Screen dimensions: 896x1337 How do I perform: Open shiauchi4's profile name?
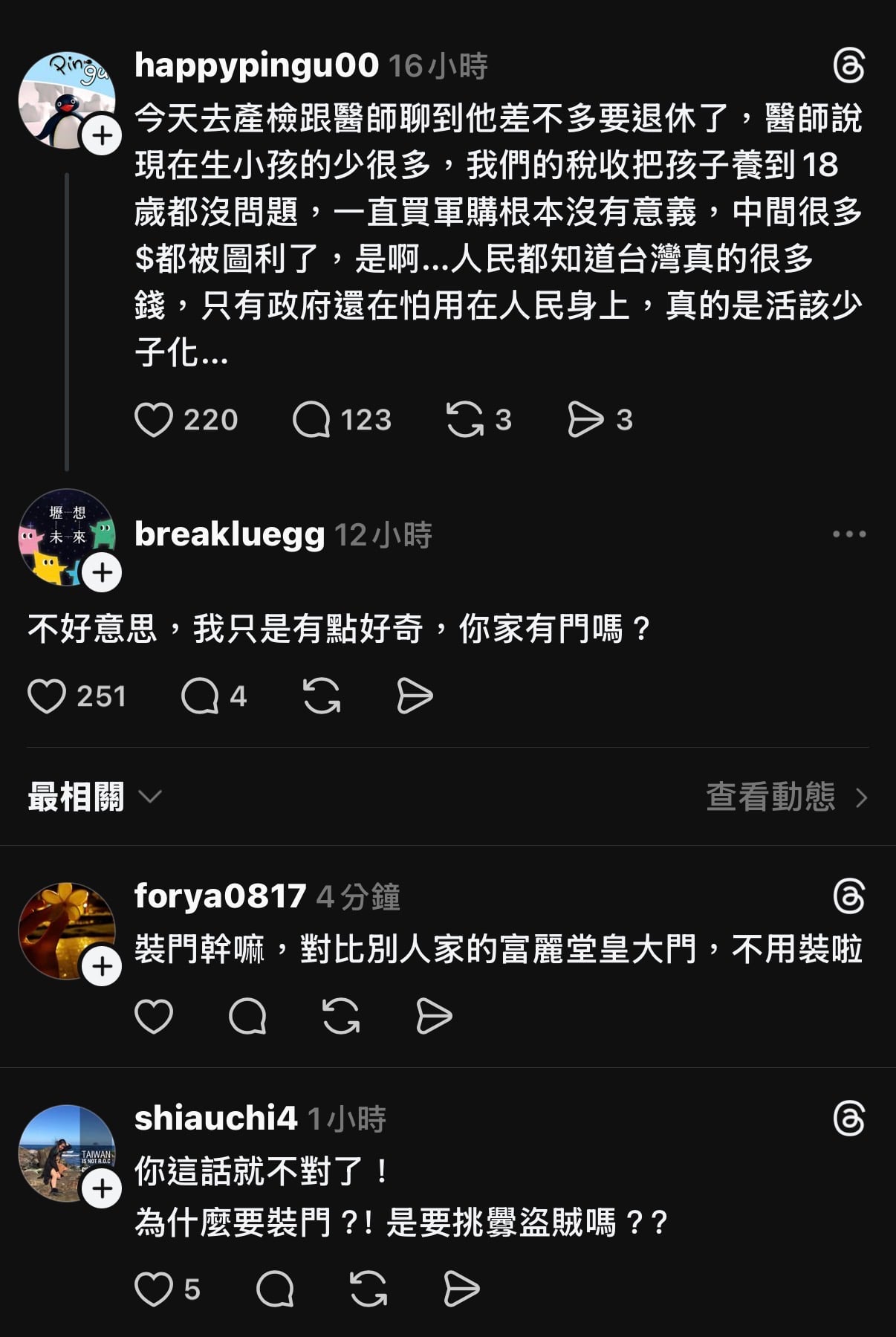pyautogui.click(x=215, y=1118)
